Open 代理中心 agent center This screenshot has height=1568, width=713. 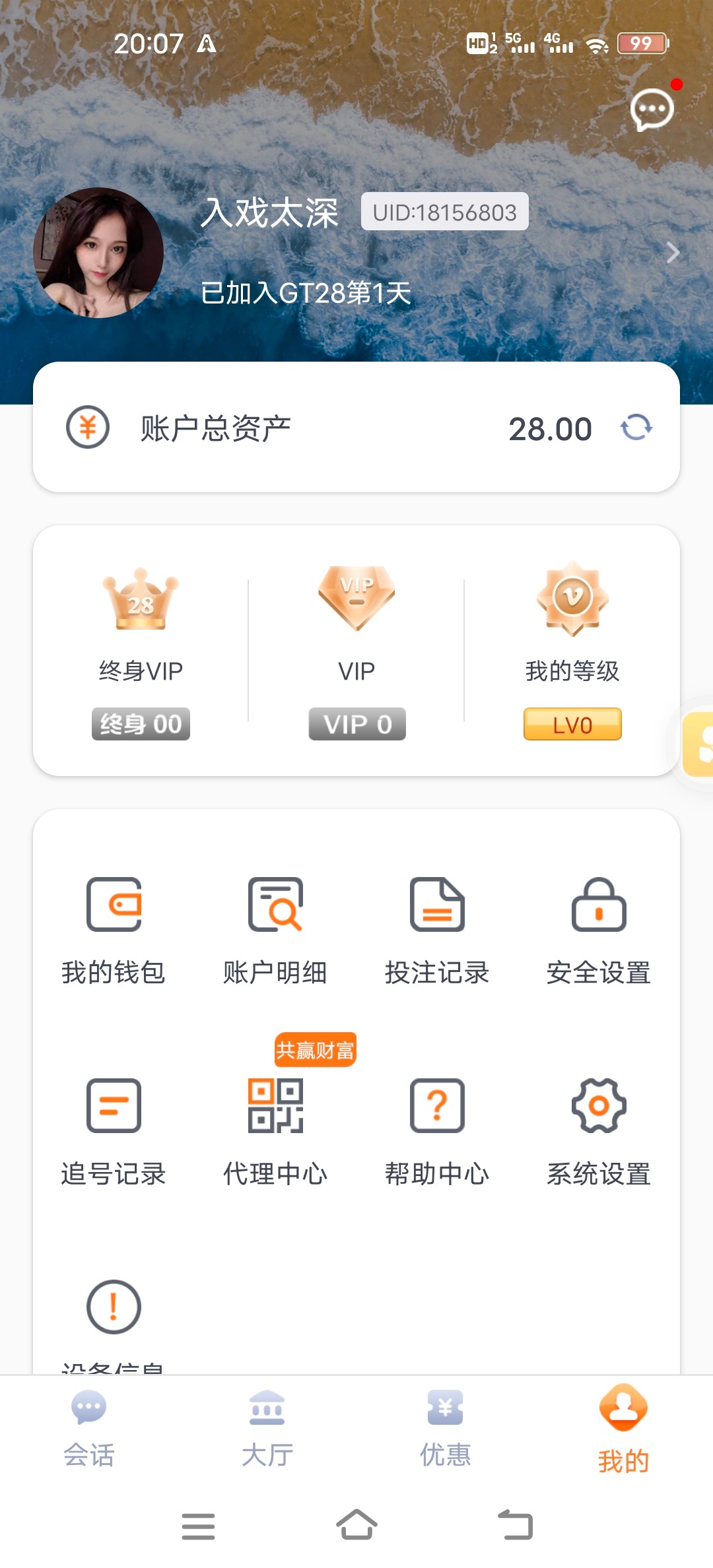point(275,1131)
